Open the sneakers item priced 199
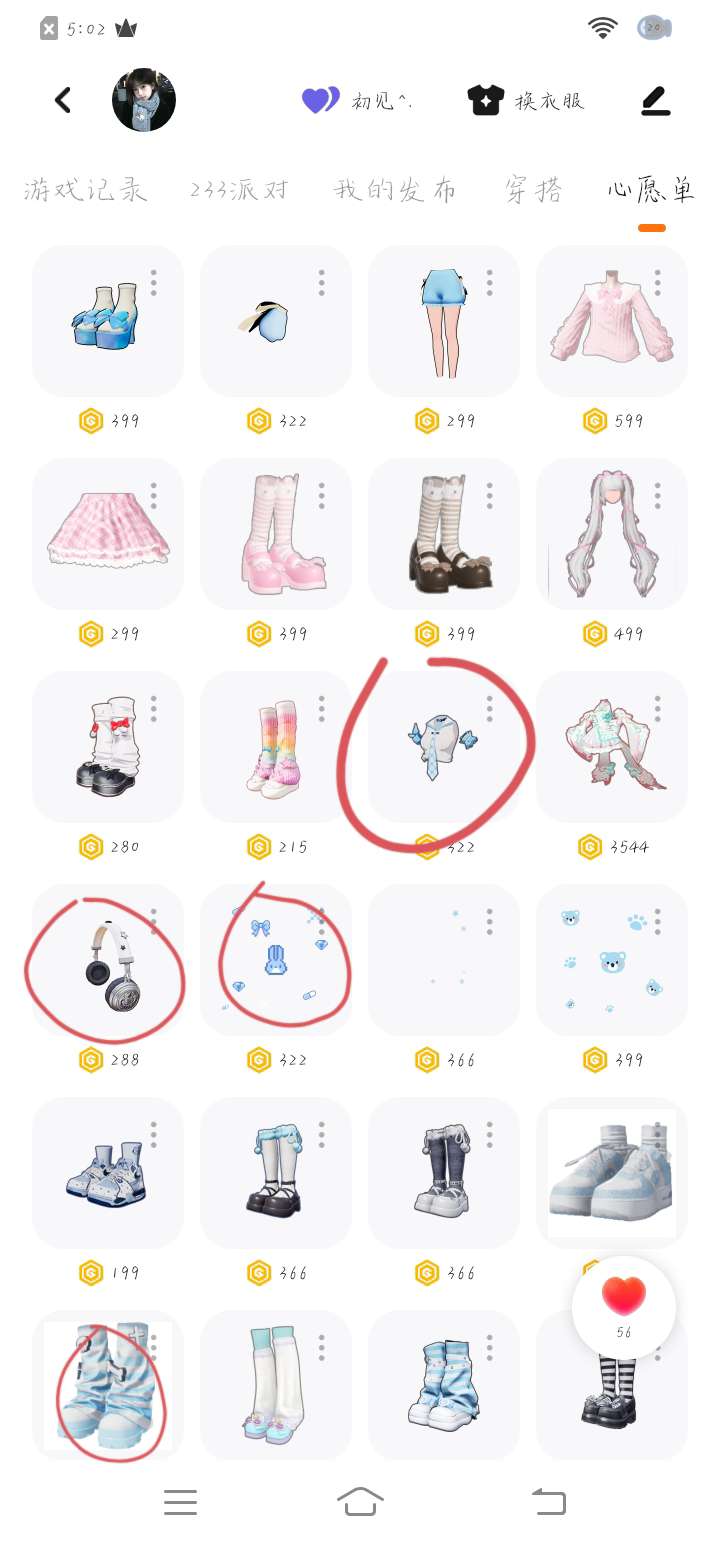720x1544 pixels. pyautogui.click(x=108, y=1173)
